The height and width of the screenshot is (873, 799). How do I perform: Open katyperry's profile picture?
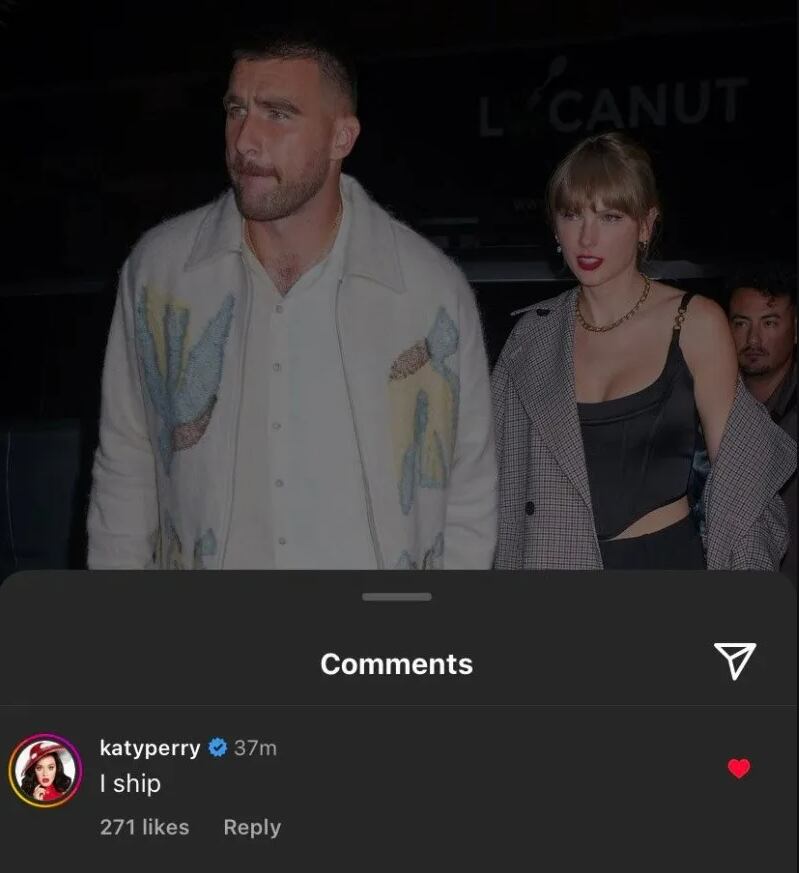(45, 771)
